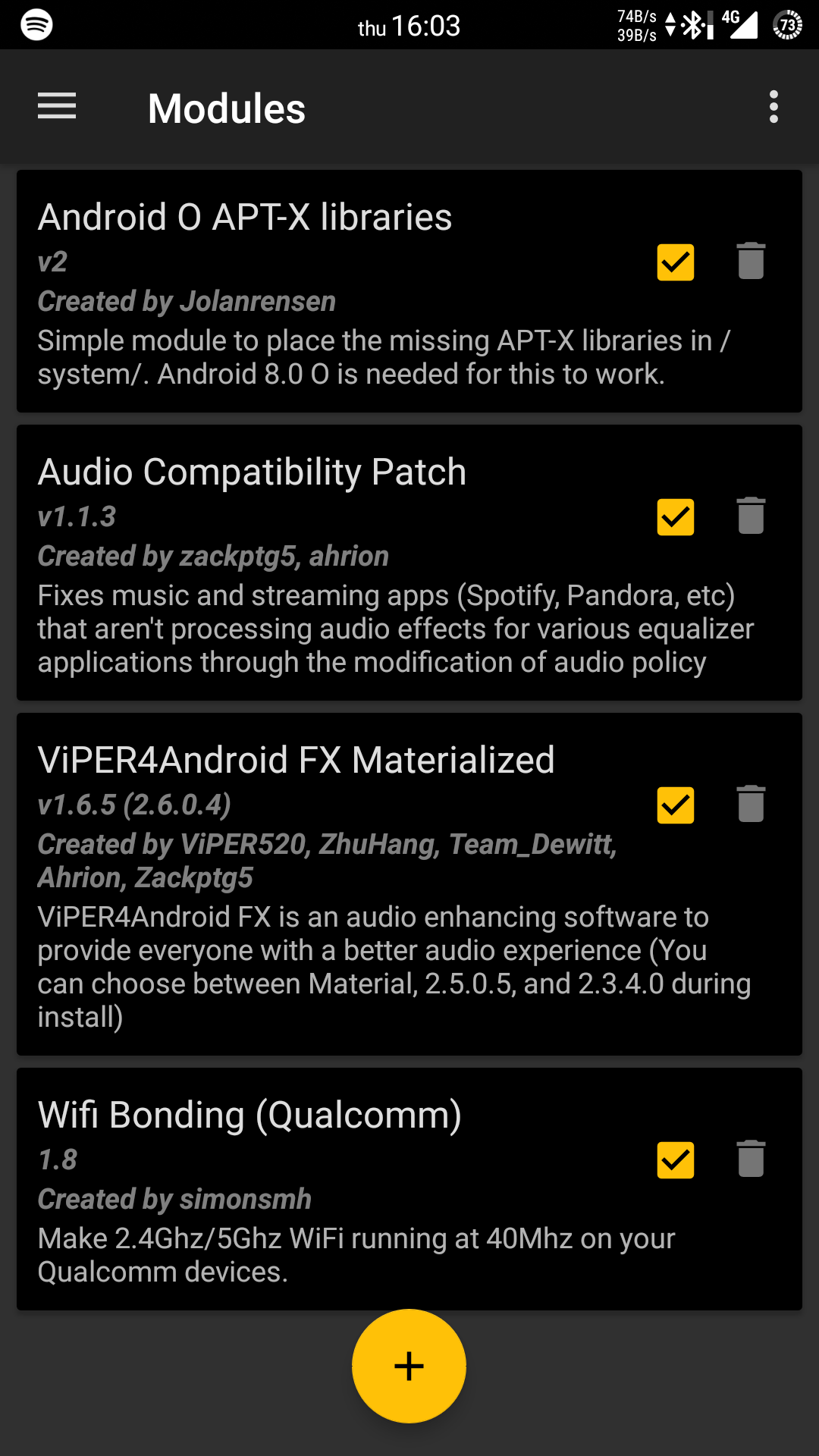Image resolution: width=819 pixels, height=1456 pixels.
Task: Open the navigation drawer menu
Action: click(x=57, y=106)
